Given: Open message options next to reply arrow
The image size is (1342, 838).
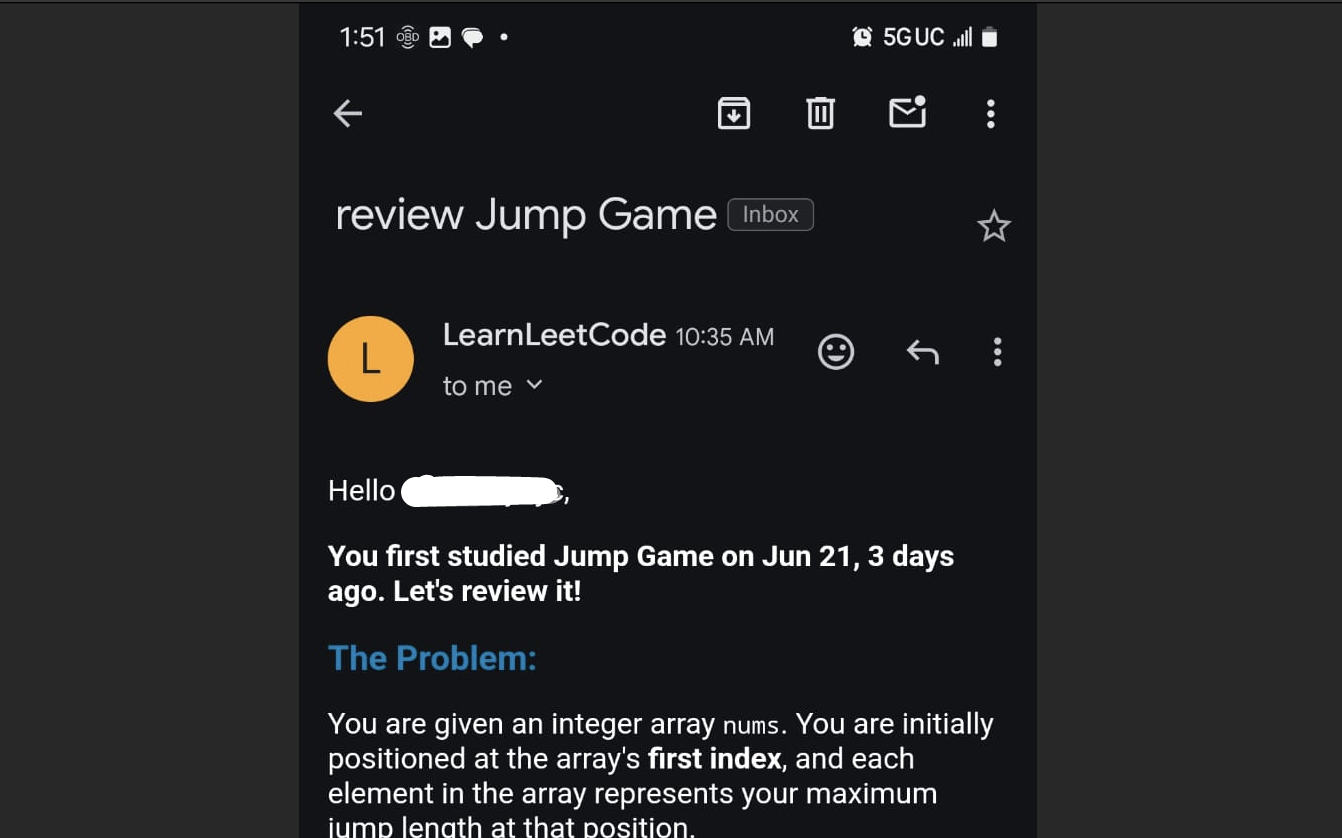Looking at the screenshot, I should click(x=997, y=352).
